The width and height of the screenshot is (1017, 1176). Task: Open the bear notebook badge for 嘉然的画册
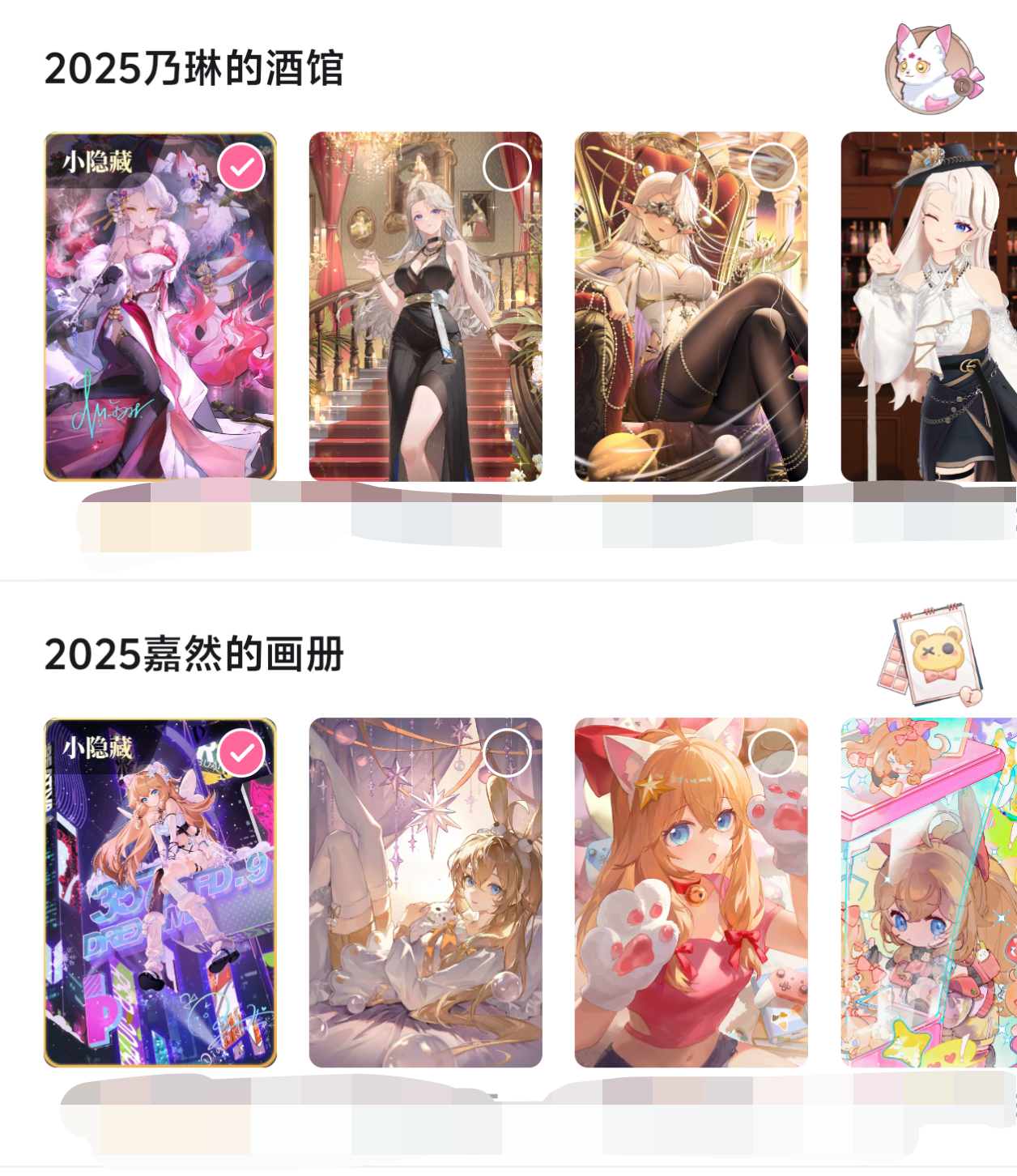[931, 655]
